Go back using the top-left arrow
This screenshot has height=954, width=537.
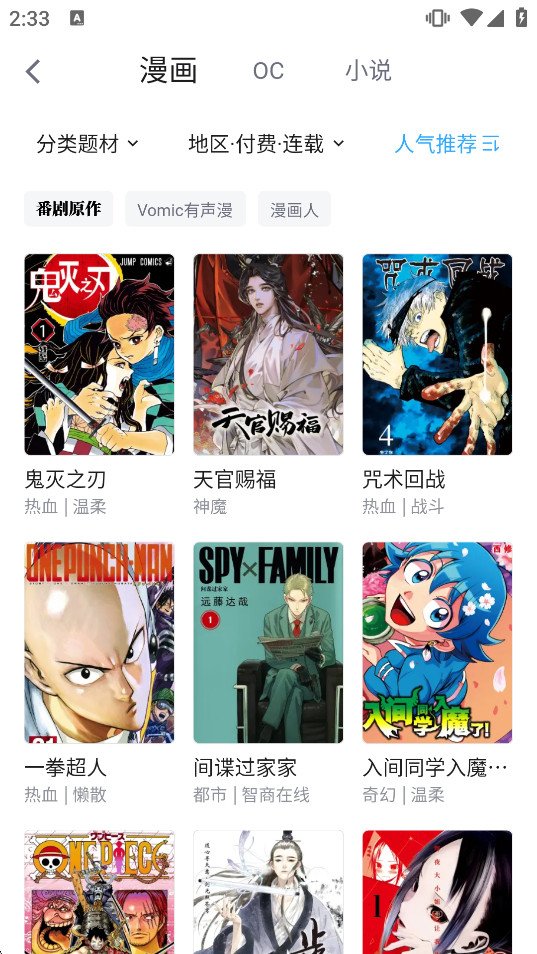pyautogui.click(x=33, y=71)
